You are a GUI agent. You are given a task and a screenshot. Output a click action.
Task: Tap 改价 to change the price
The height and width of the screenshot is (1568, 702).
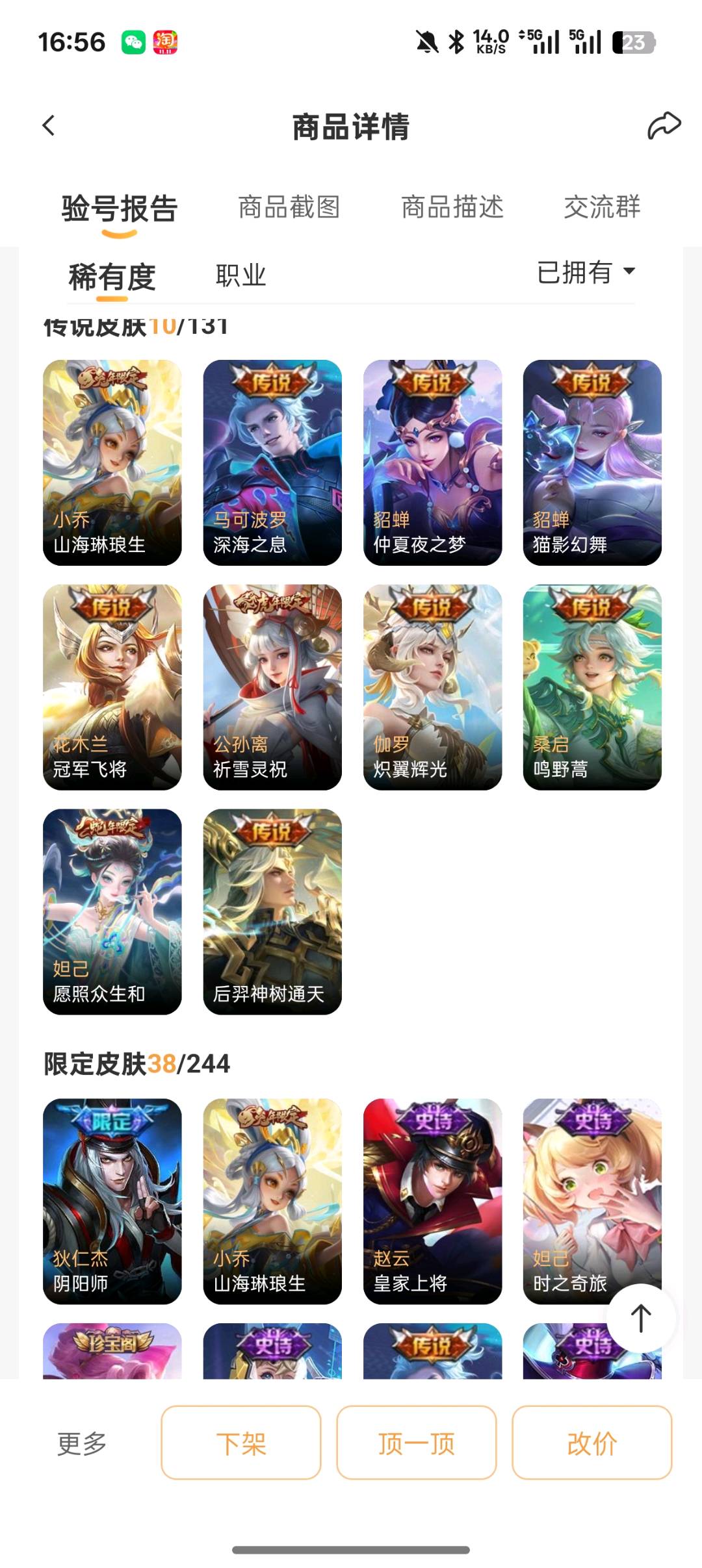591,1443
